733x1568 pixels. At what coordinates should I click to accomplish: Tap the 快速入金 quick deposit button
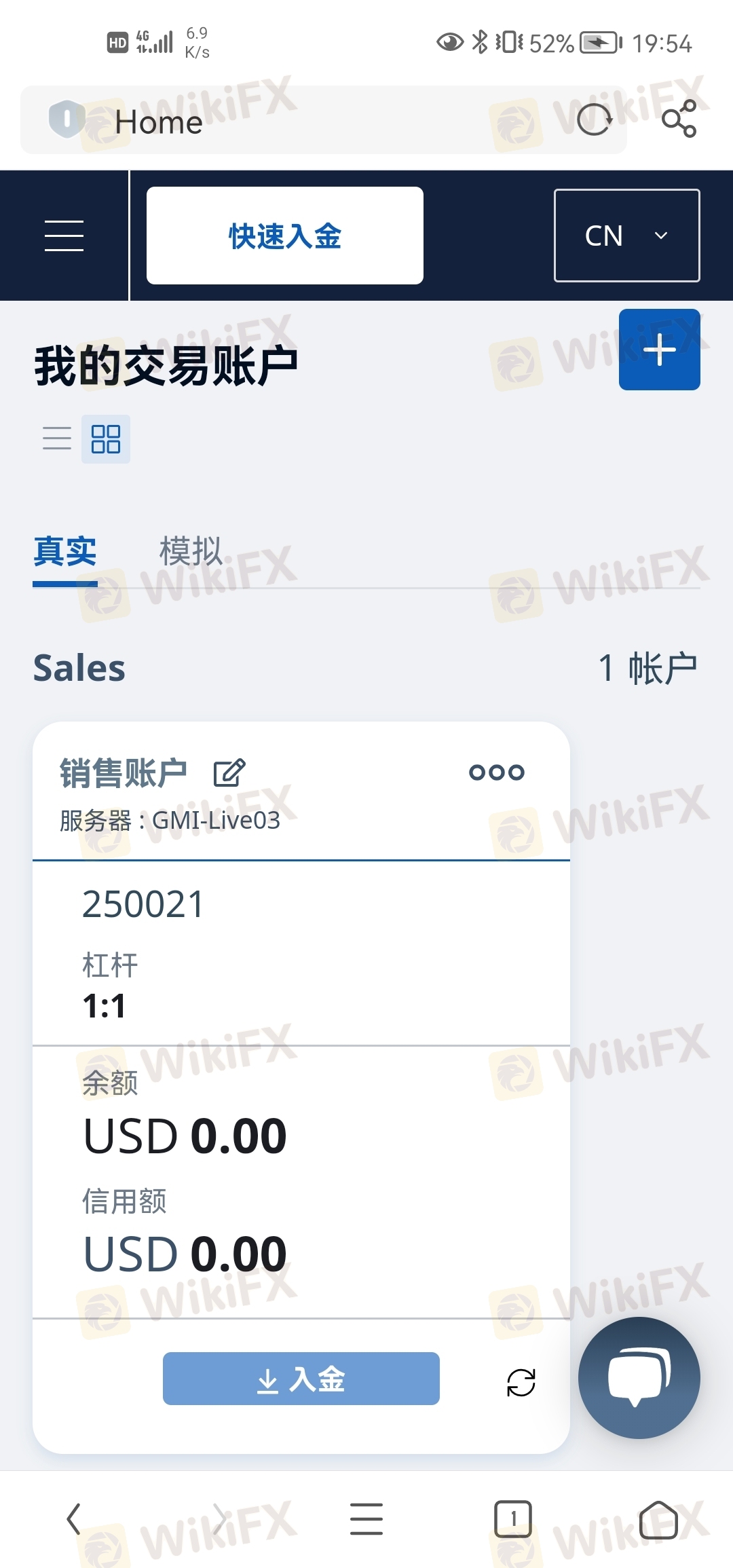[285, 236]
